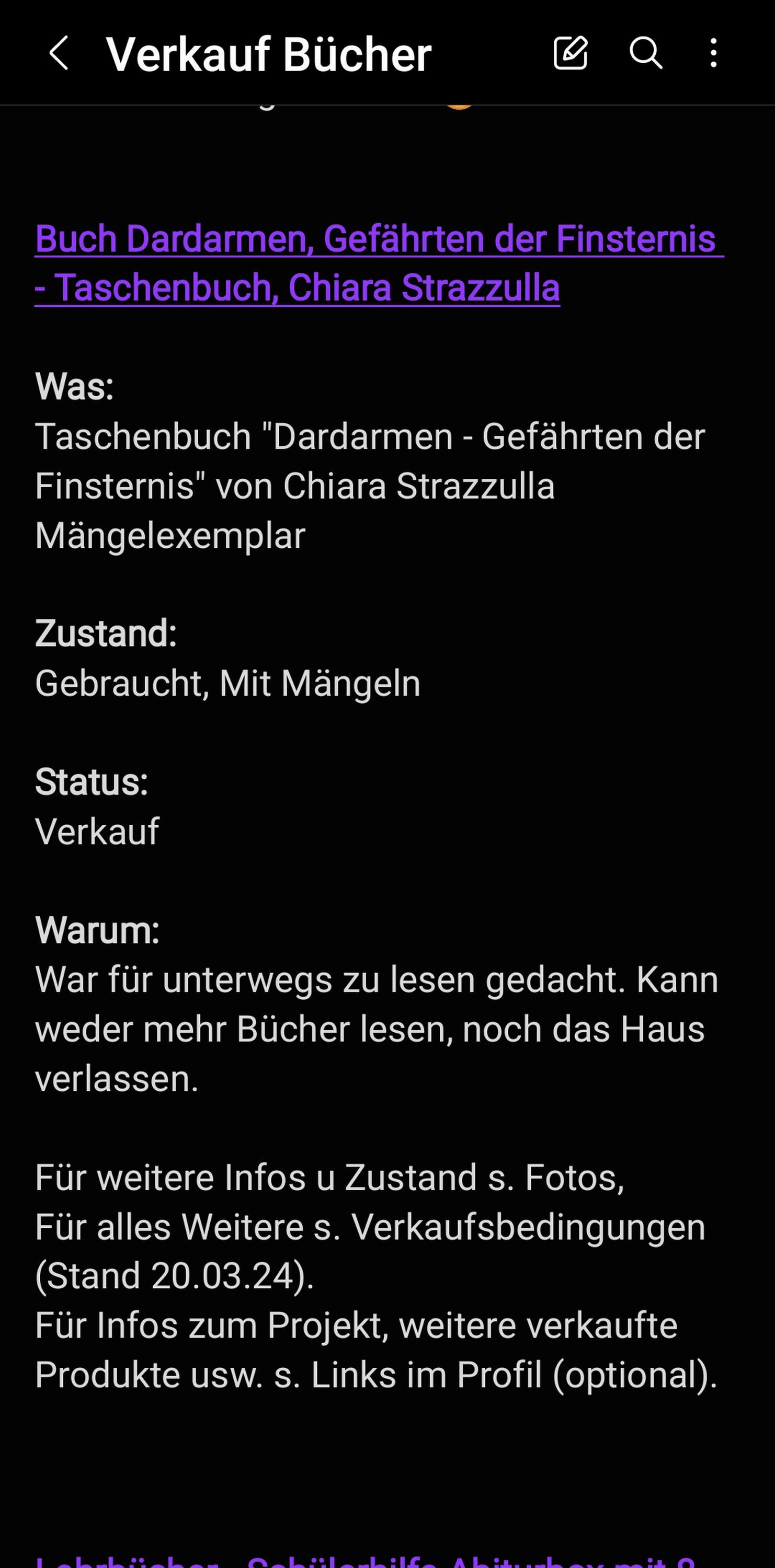Image resolution: width=775 pixels, height=1568 pixels.
Task: Open the three-dot overflow menu
Action: [713, 53]
